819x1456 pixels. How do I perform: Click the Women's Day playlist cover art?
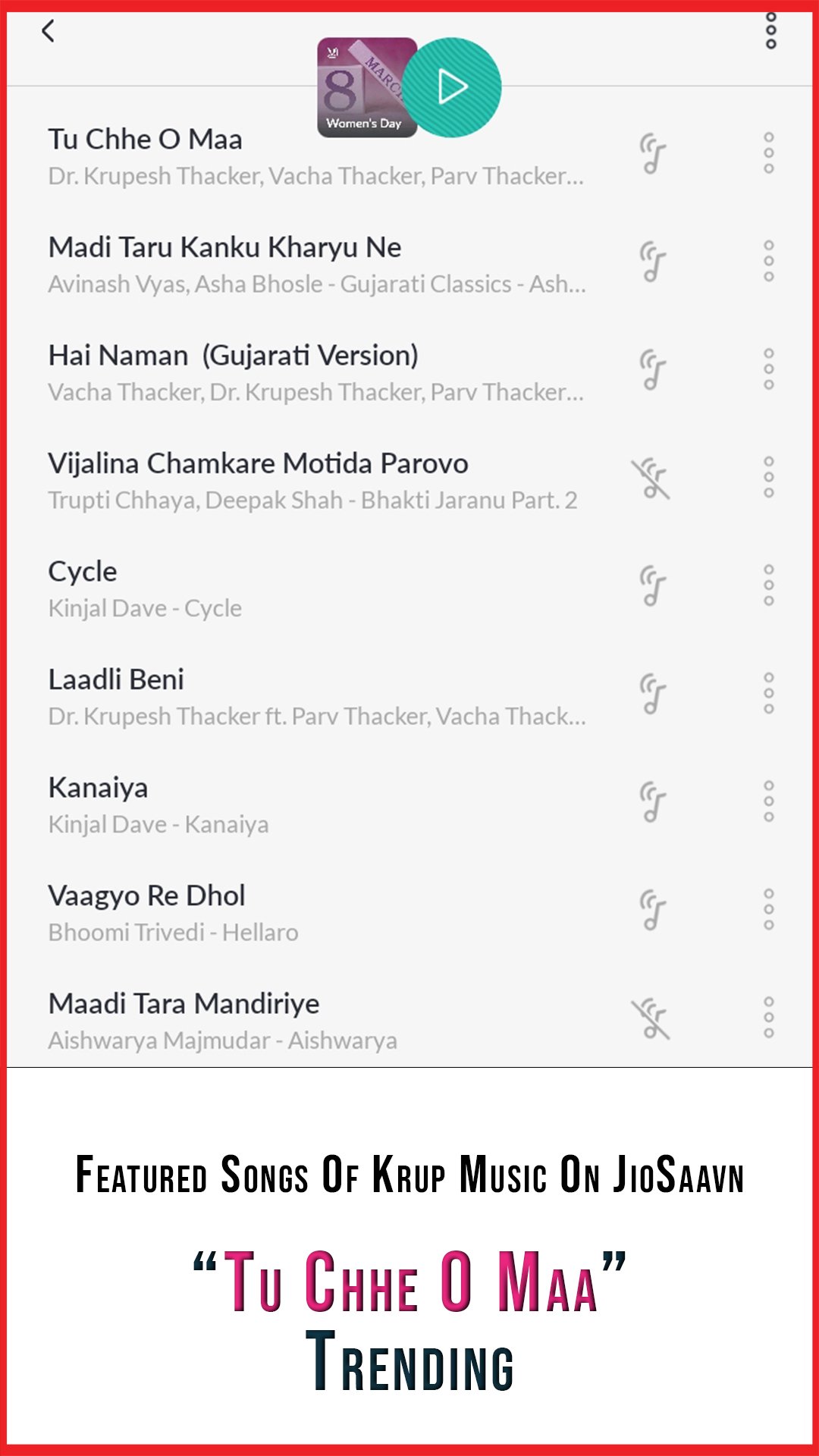point(356,87)
